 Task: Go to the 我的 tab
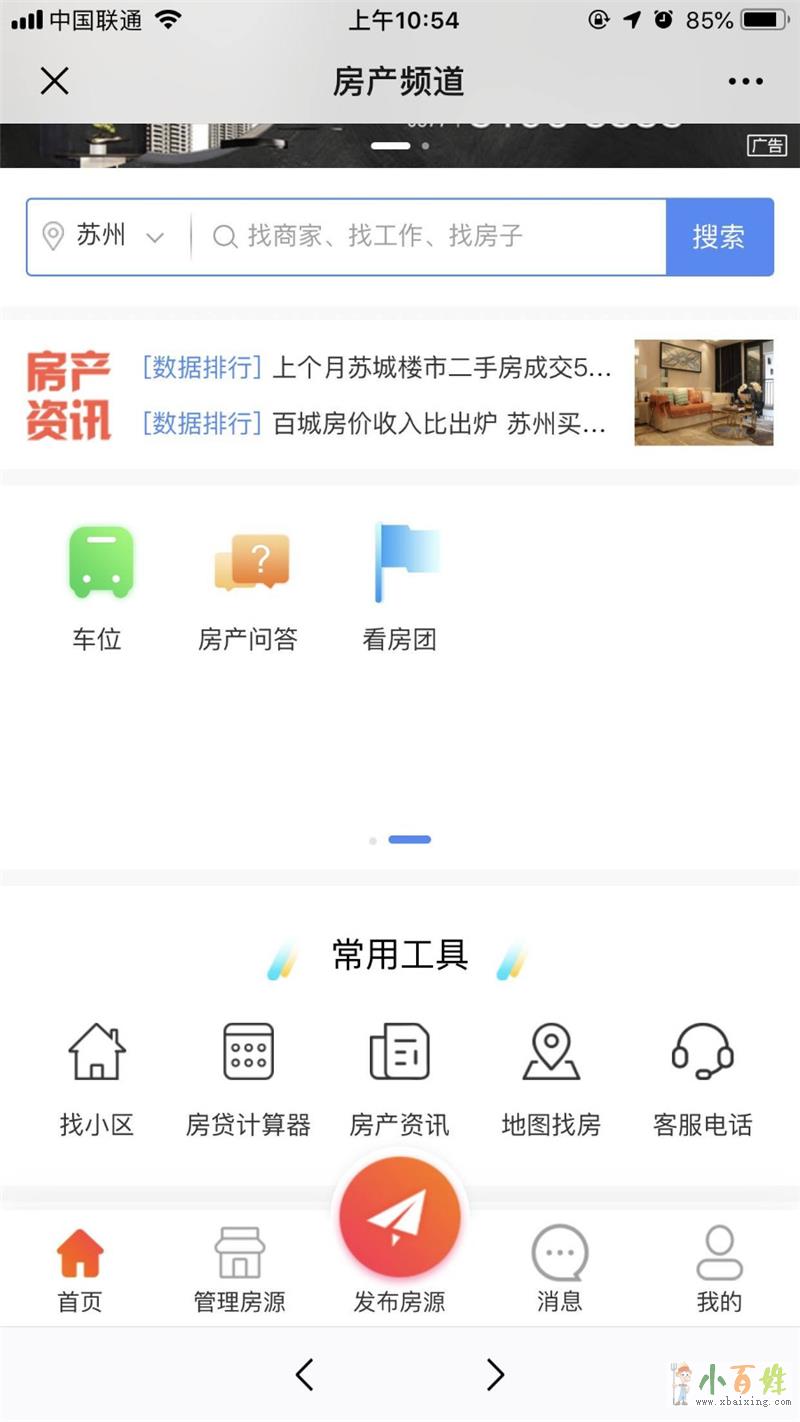coord(719,1270)
